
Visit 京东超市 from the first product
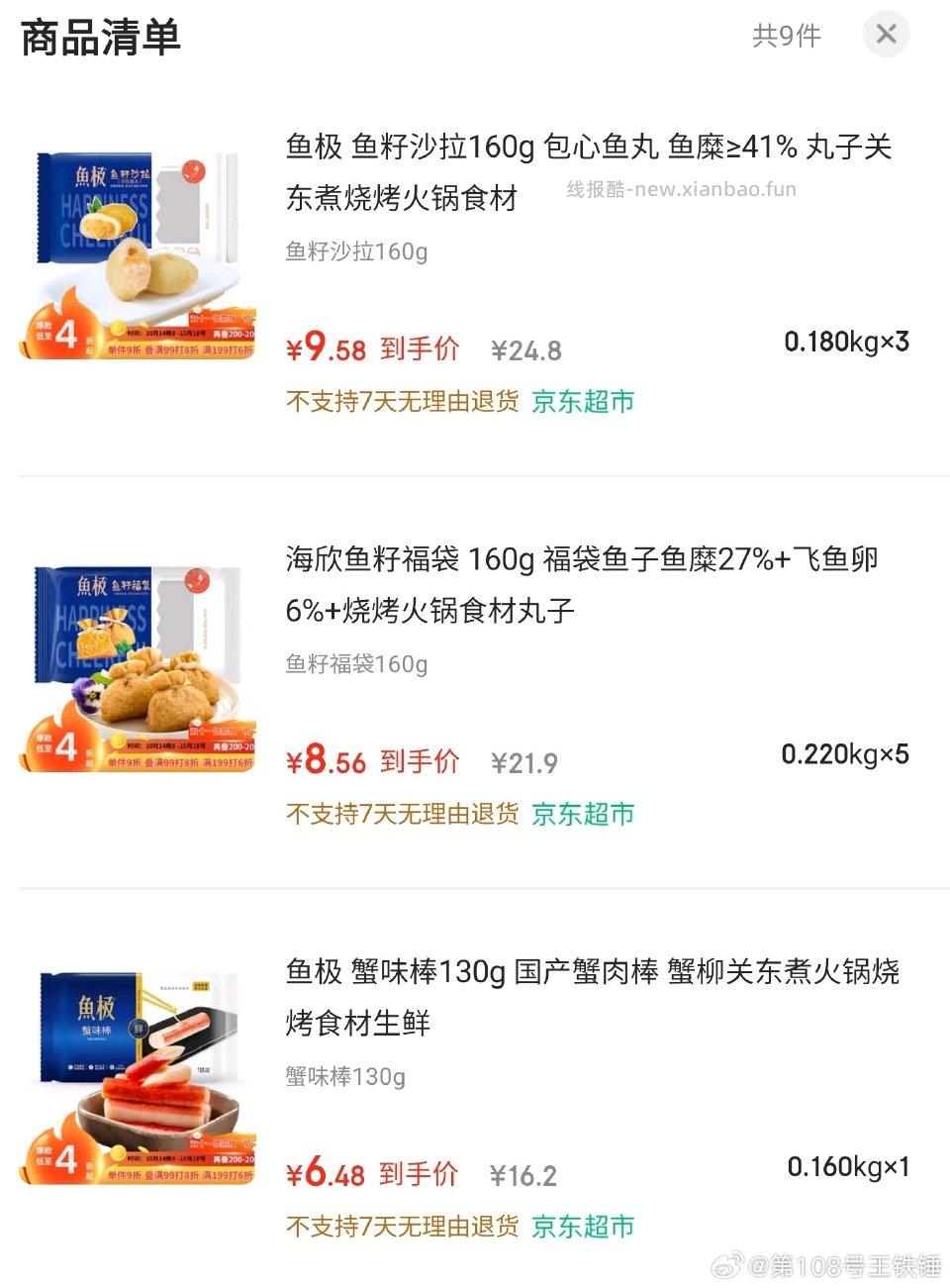(582, 402)
